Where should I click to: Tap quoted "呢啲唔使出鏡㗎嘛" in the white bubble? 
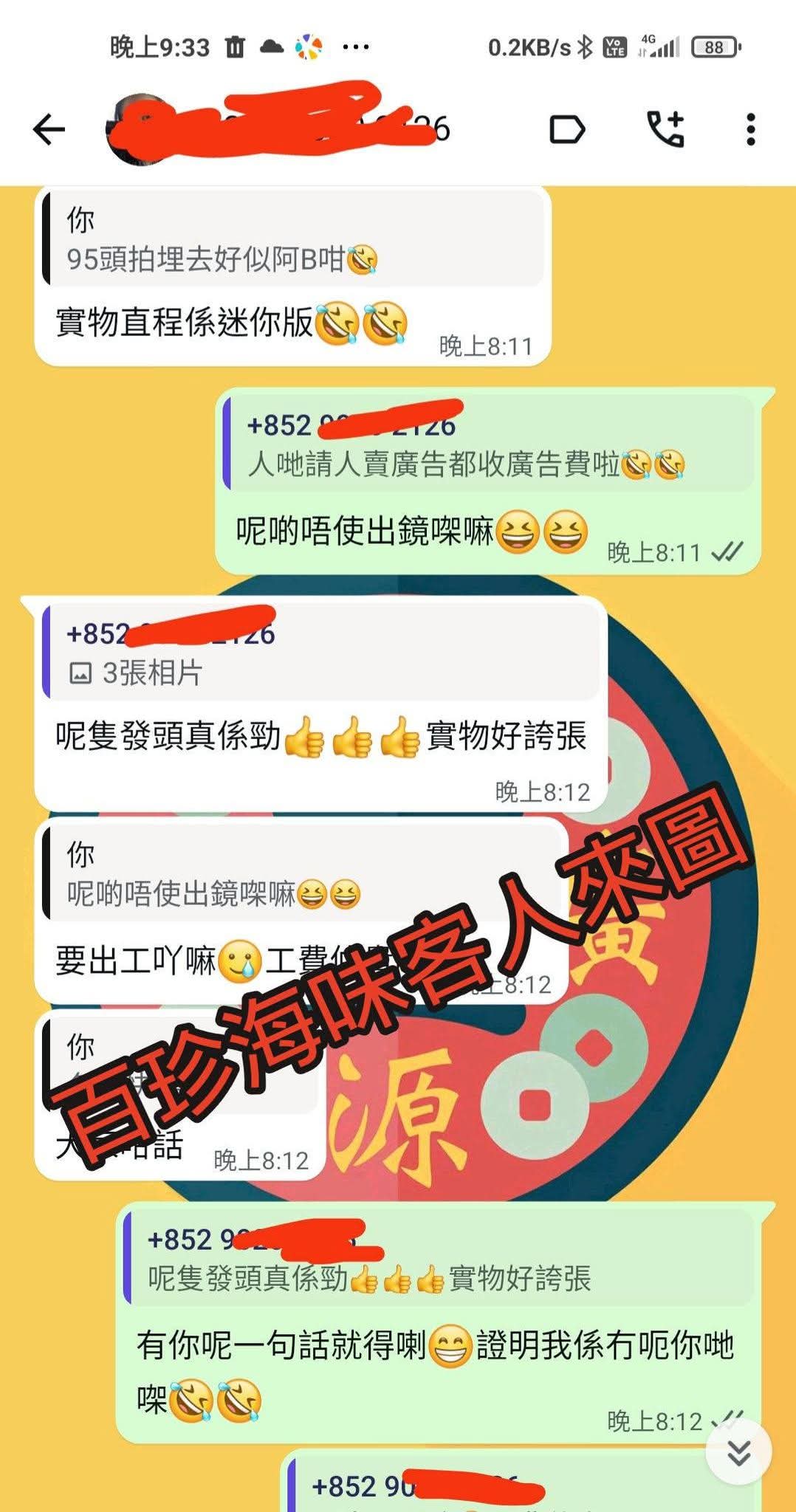click(x=303, y=874)
